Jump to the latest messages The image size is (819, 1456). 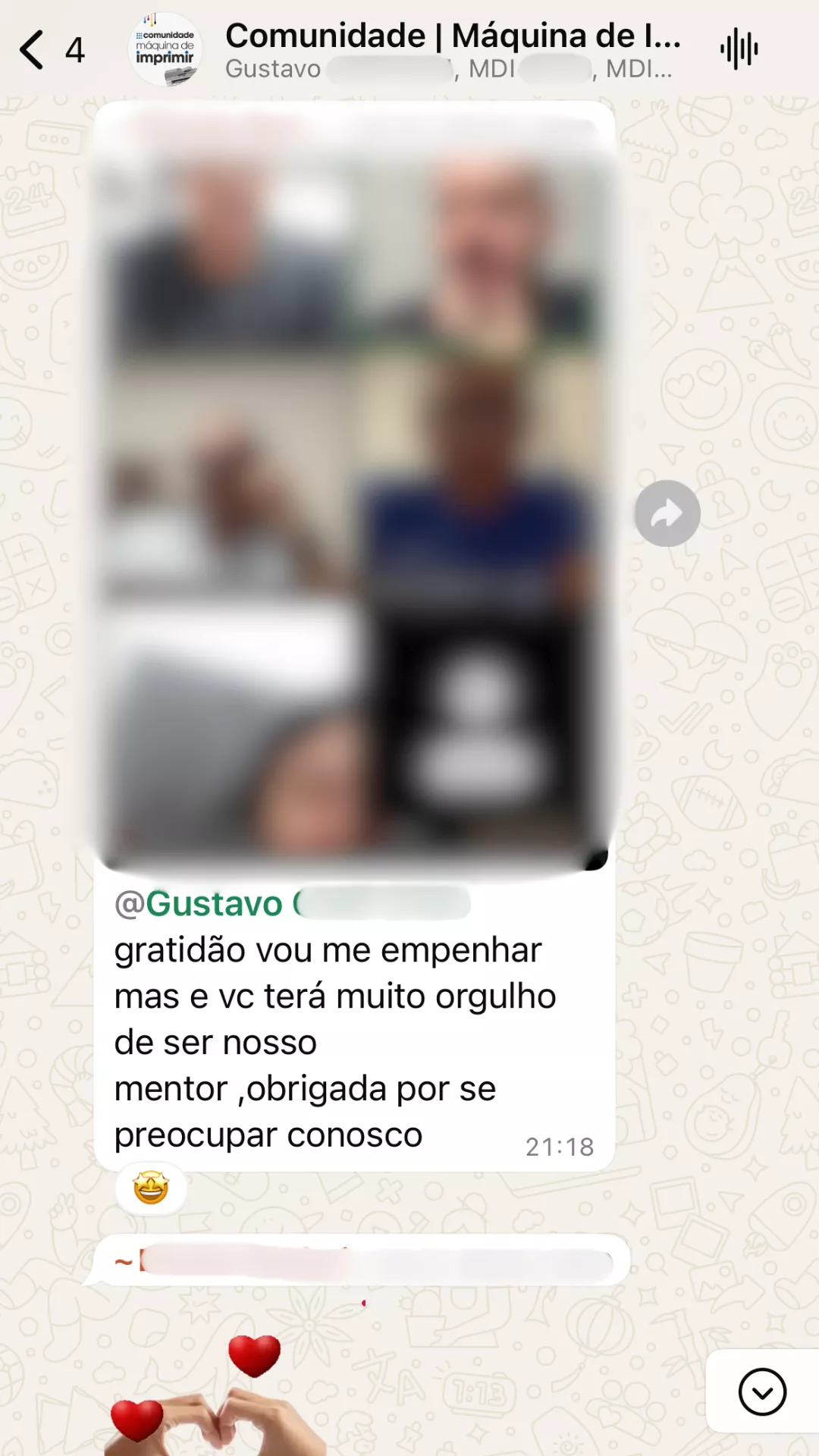coord(761,1392)
